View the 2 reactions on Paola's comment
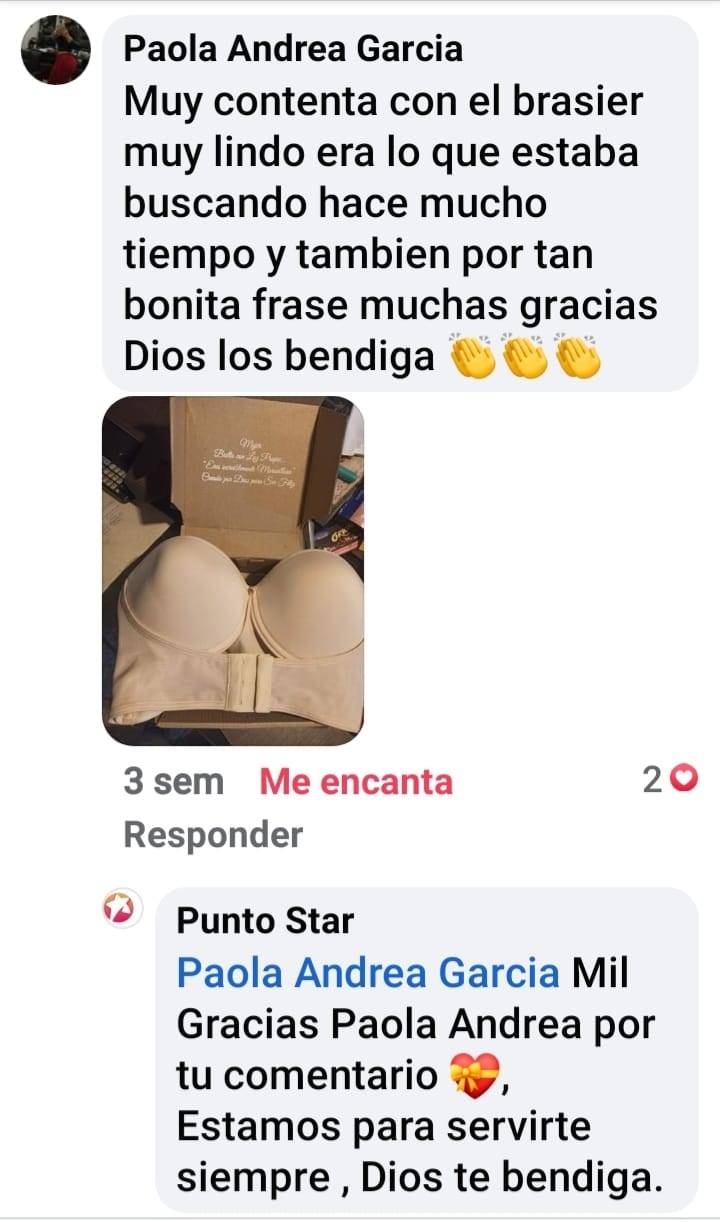720x1222 pixels. pos(669,780)
